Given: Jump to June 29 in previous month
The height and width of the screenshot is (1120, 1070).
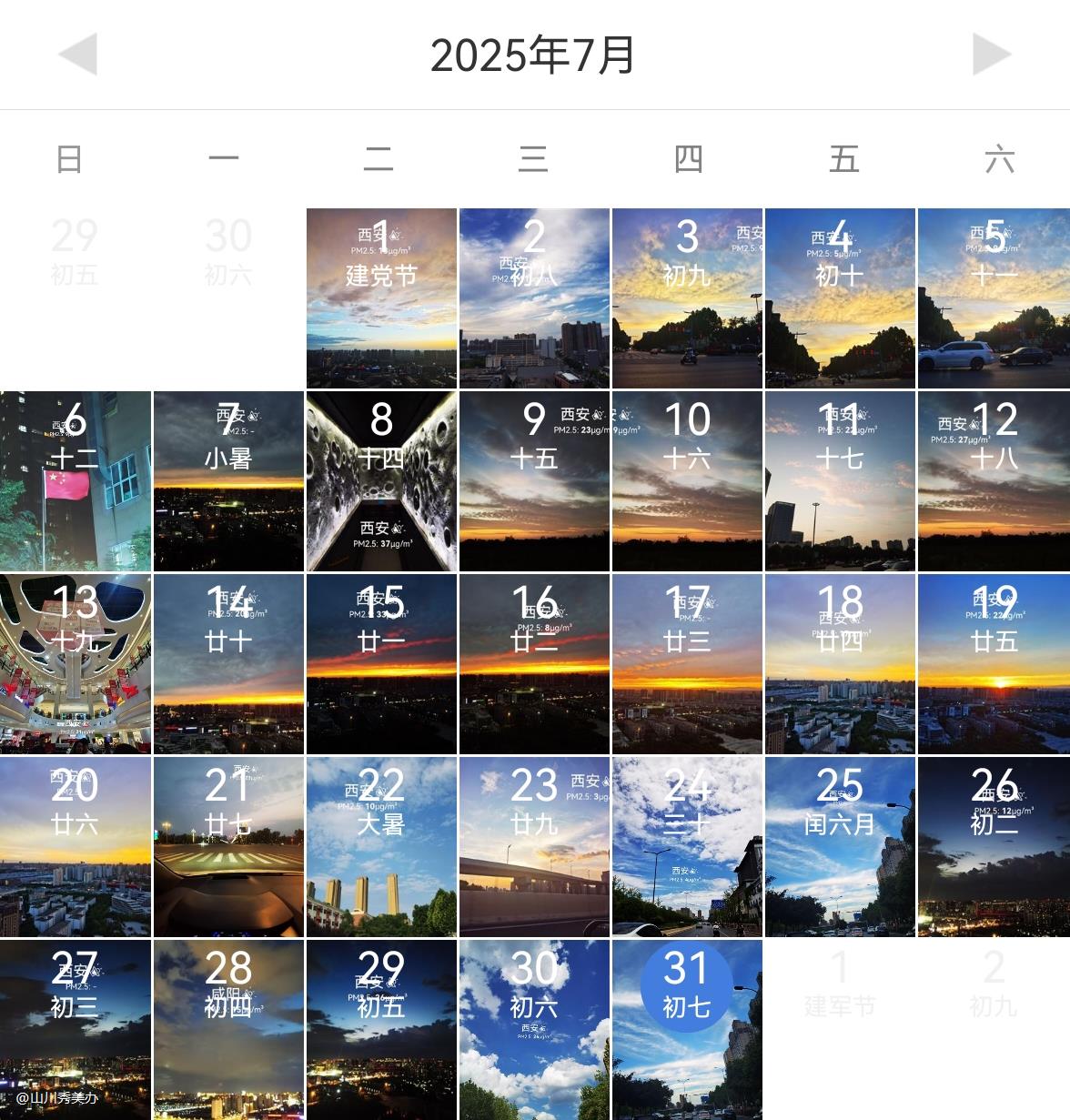Looking at the screenshot, I should pyautogui.click(x=75, y=252).
